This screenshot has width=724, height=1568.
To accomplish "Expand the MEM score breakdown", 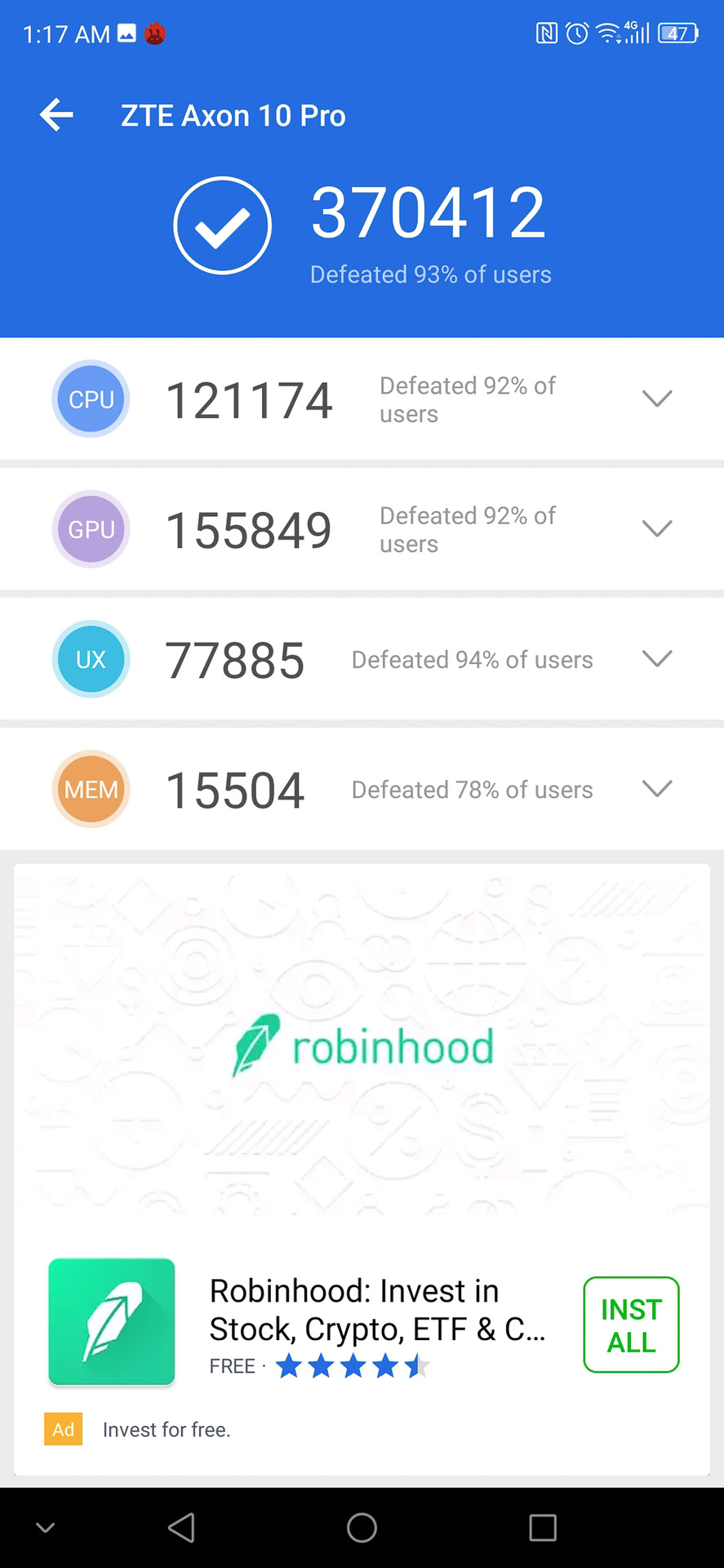I will coord(656,788).
